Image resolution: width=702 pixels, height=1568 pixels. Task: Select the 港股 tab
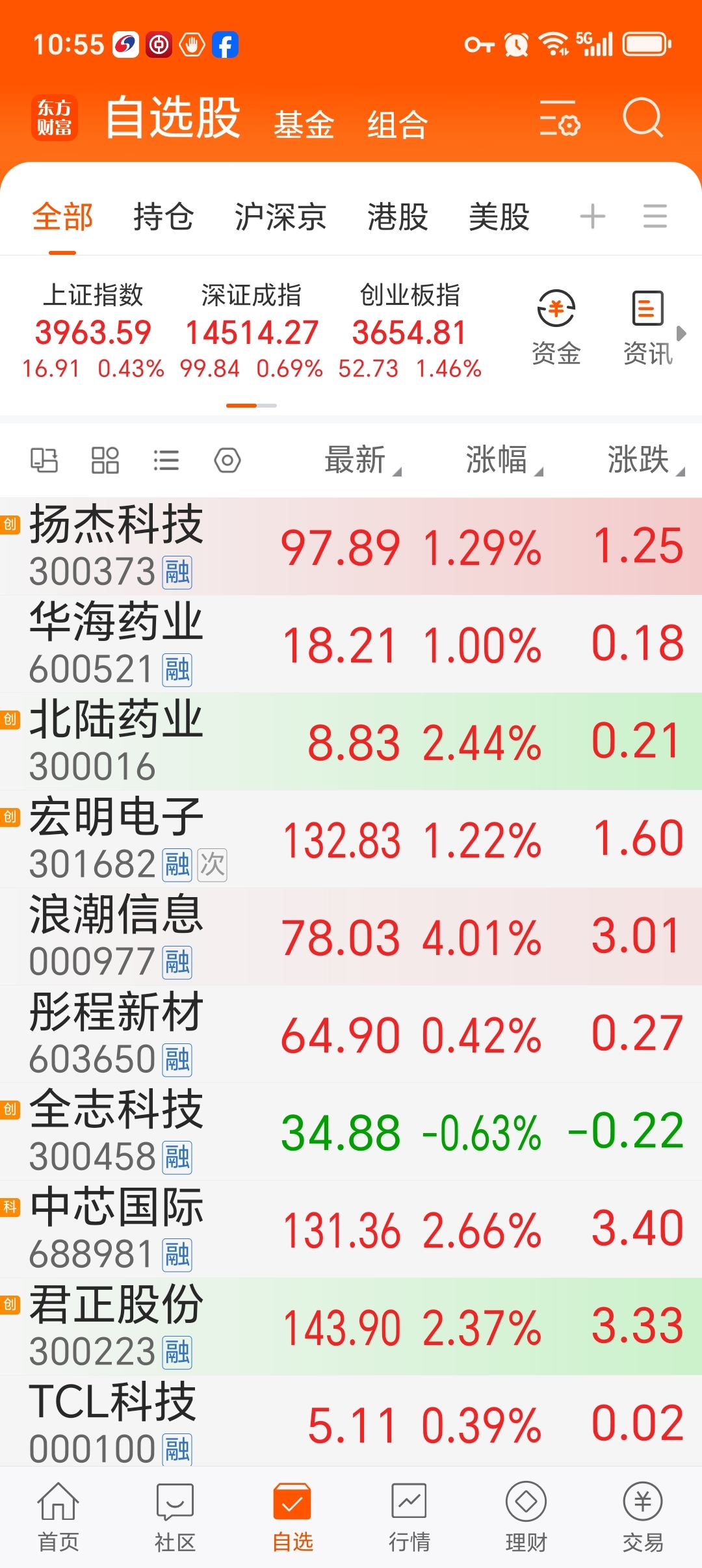(397, 216)
